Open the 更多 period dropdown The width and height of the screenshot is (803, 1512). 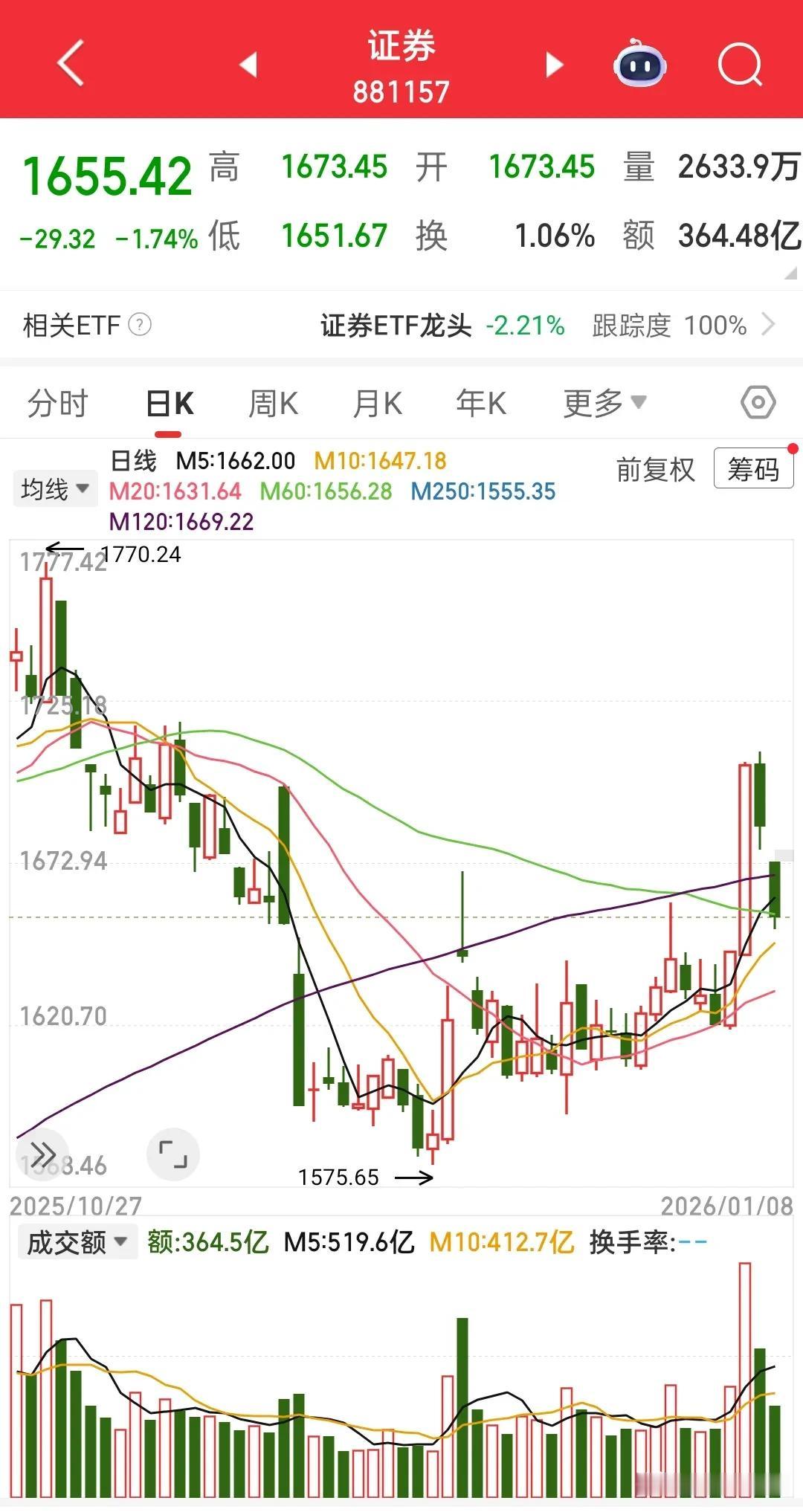(x=604, y=401)
